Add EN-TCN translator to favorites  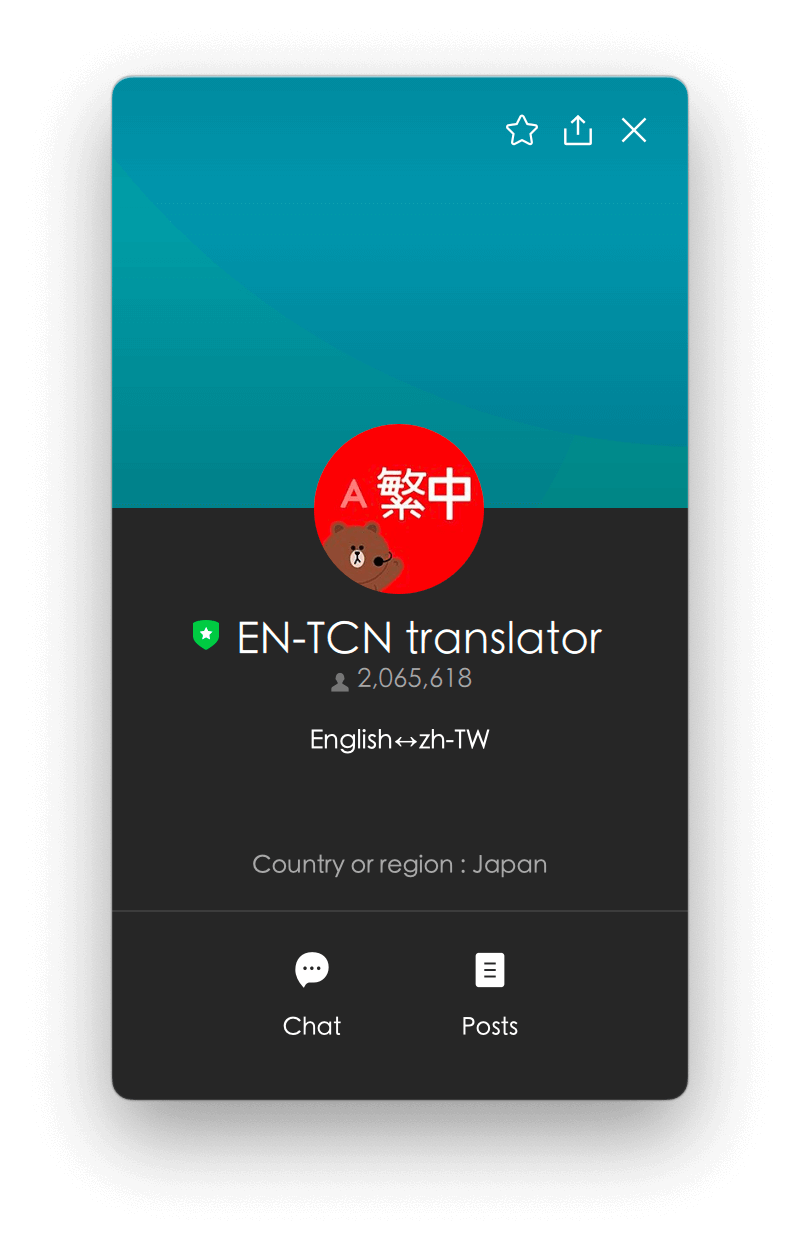pyautogui.click(x=522, y=131)
